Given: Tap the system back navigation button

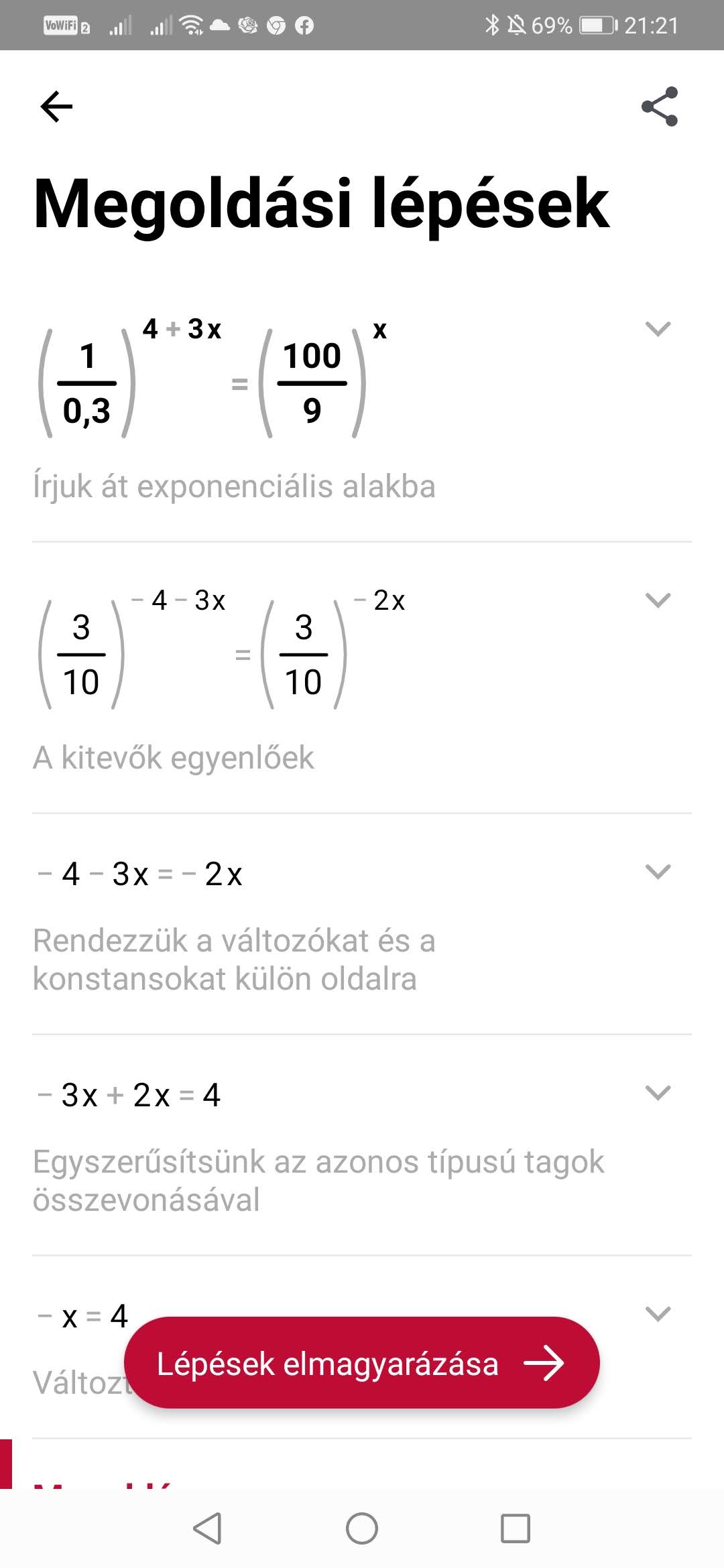Looking at the screenshot, I should 207,1528.
